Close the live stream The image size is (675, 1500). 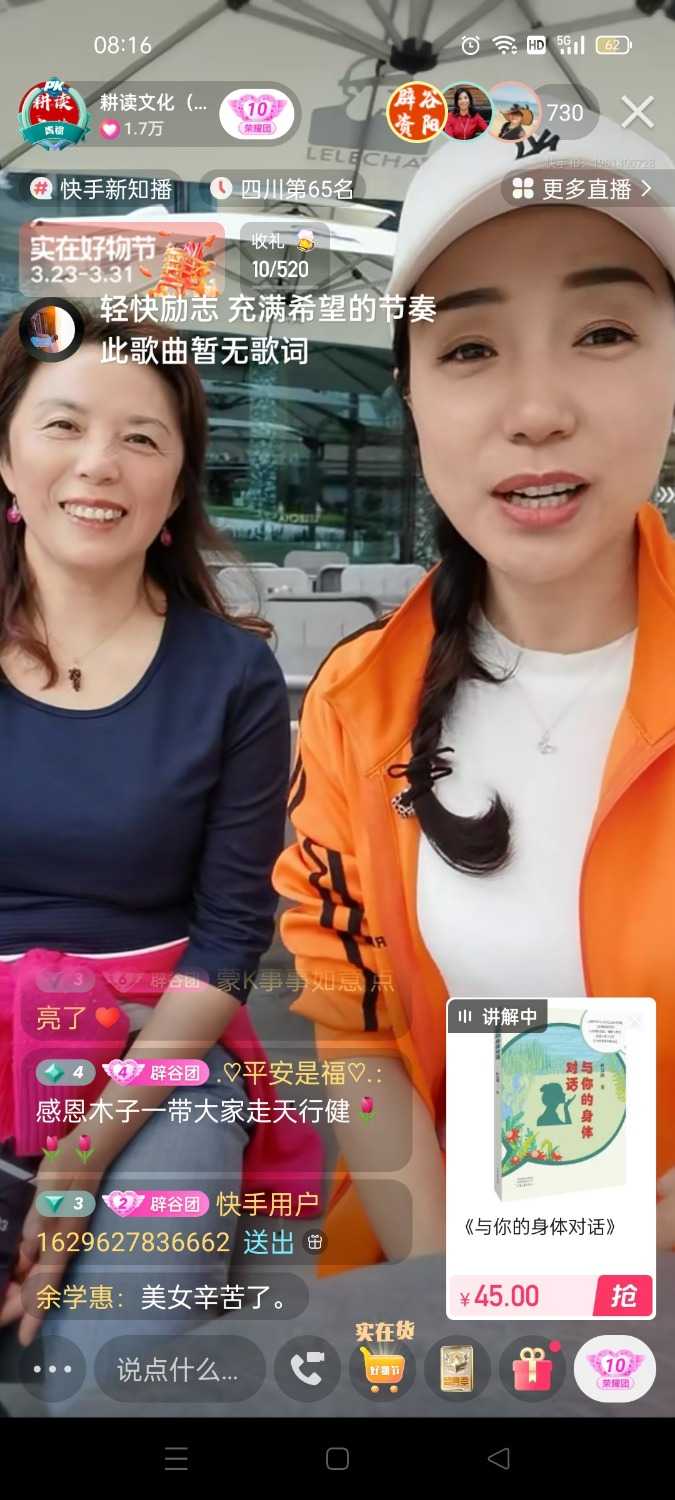(637, 112)
